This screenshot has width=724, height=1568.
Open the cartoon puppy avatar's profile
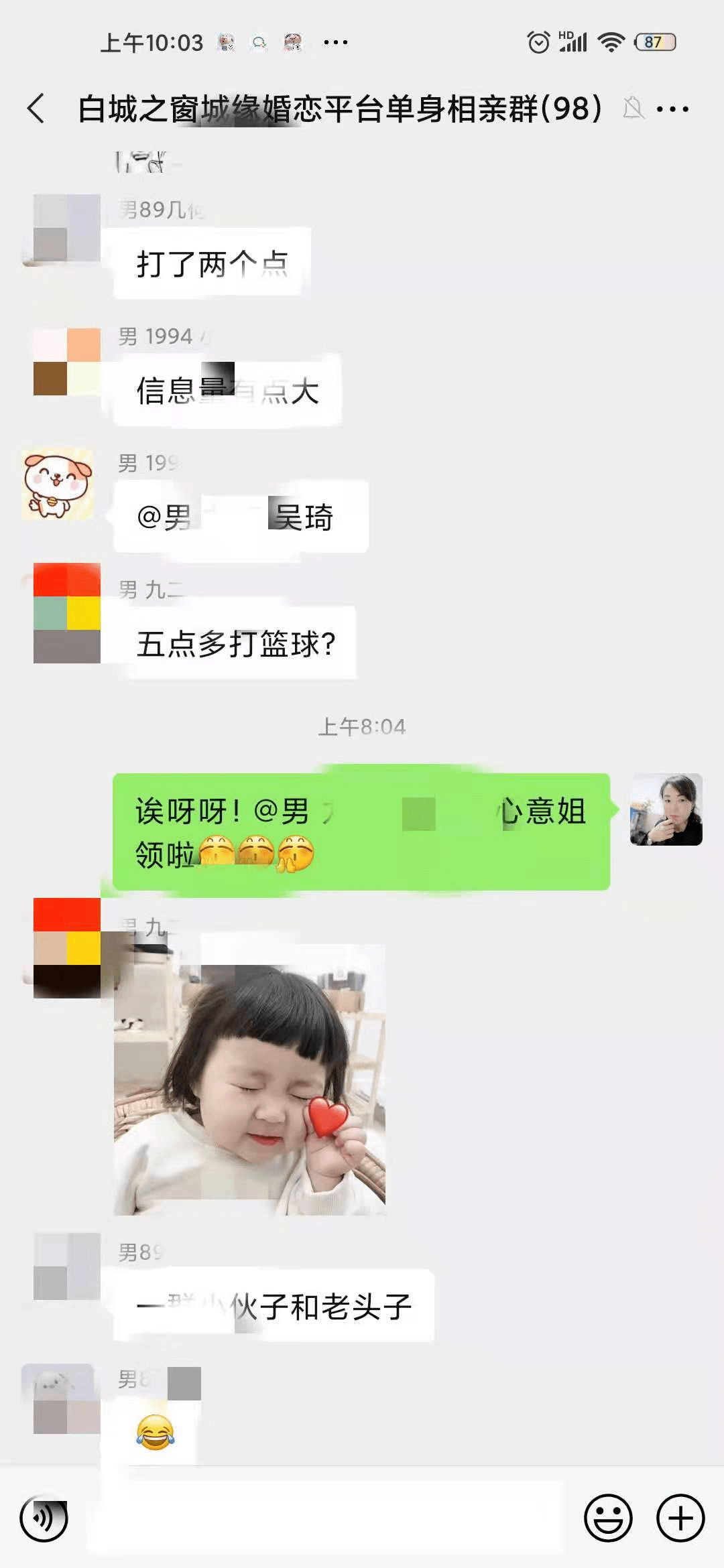coord(58,484)
